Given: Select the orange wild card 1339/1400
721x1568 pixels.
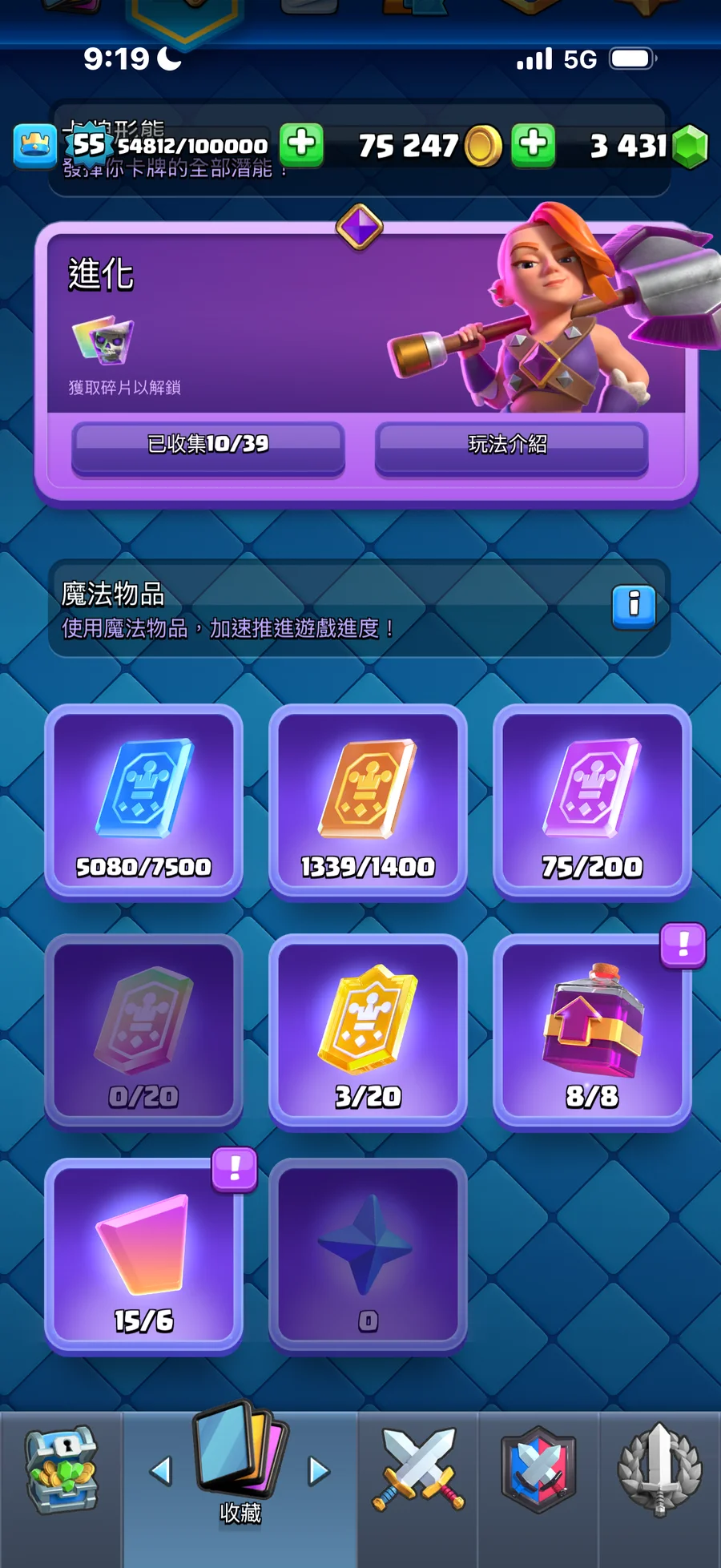Looking at the screenshot, I should 368,801.
